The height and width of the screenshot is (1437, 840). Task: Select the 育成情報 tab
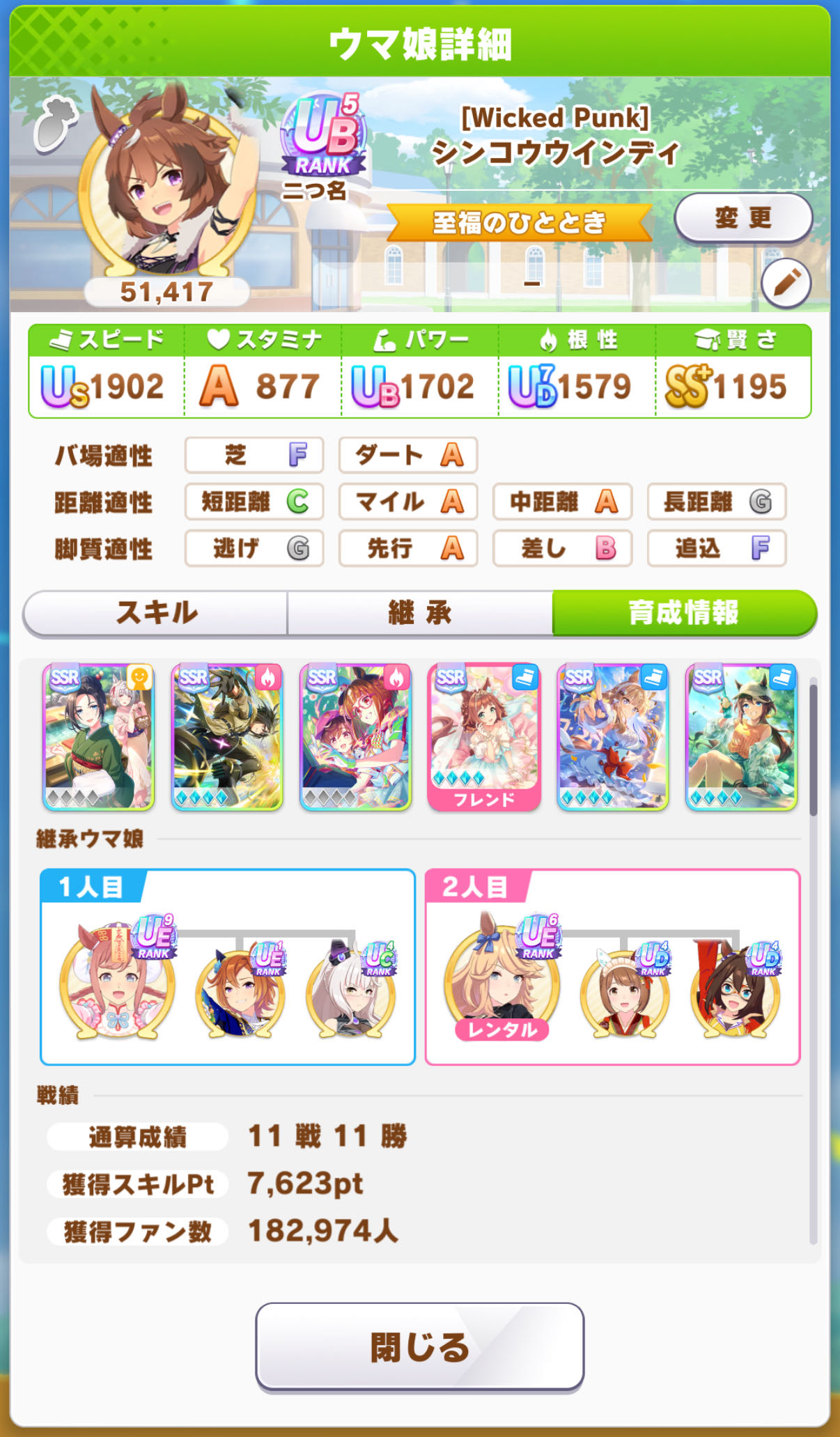(683, 613)
